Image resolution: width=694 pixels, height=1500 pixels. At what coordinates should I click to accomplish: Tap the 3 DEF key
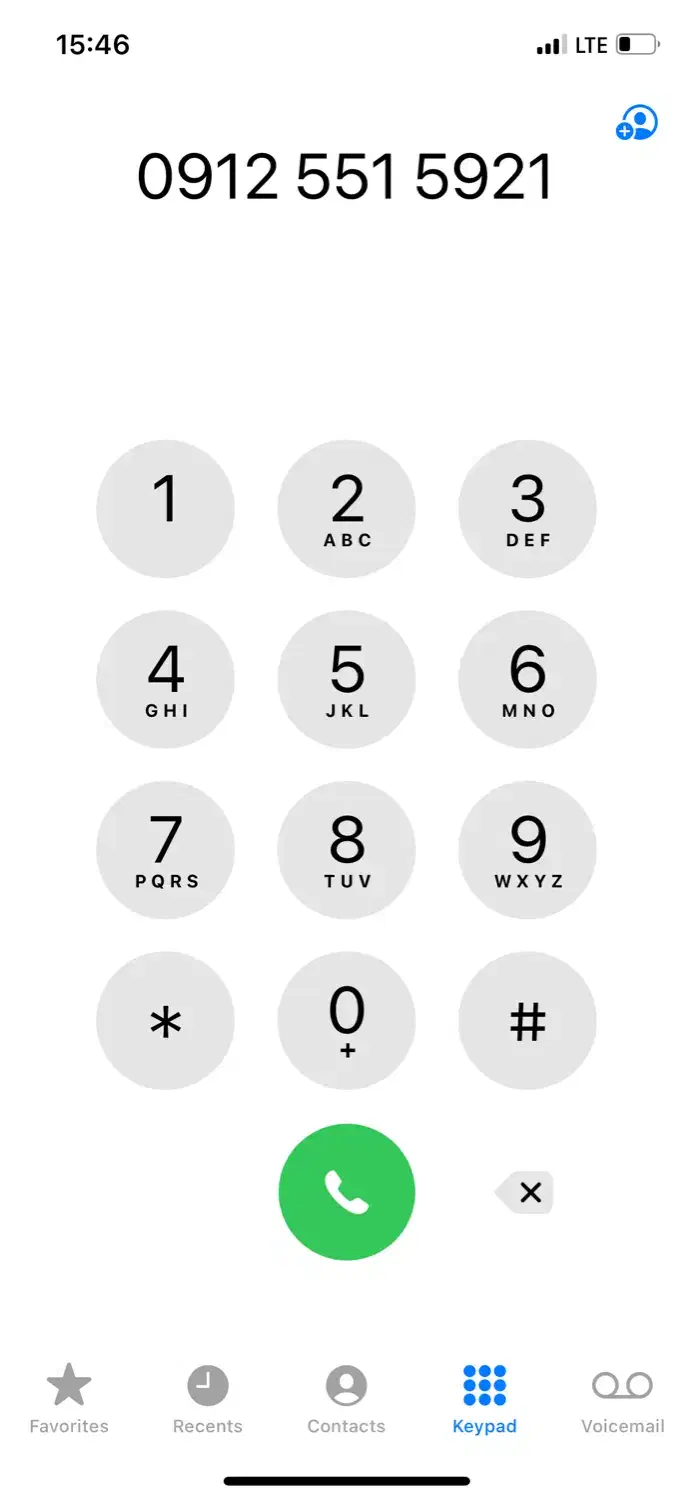(527, 509)
